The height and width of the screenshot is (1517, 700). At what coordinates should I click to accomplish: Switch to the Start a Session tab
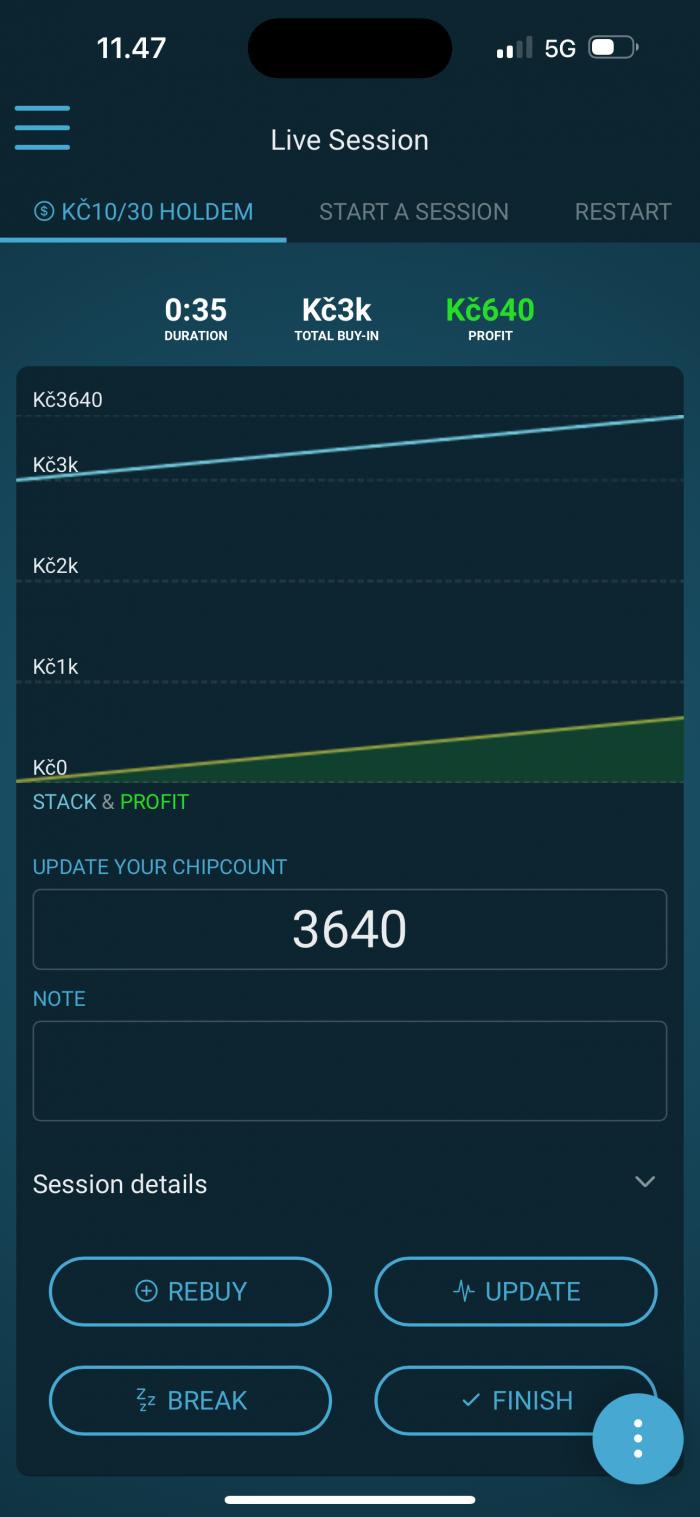(413, 212)
